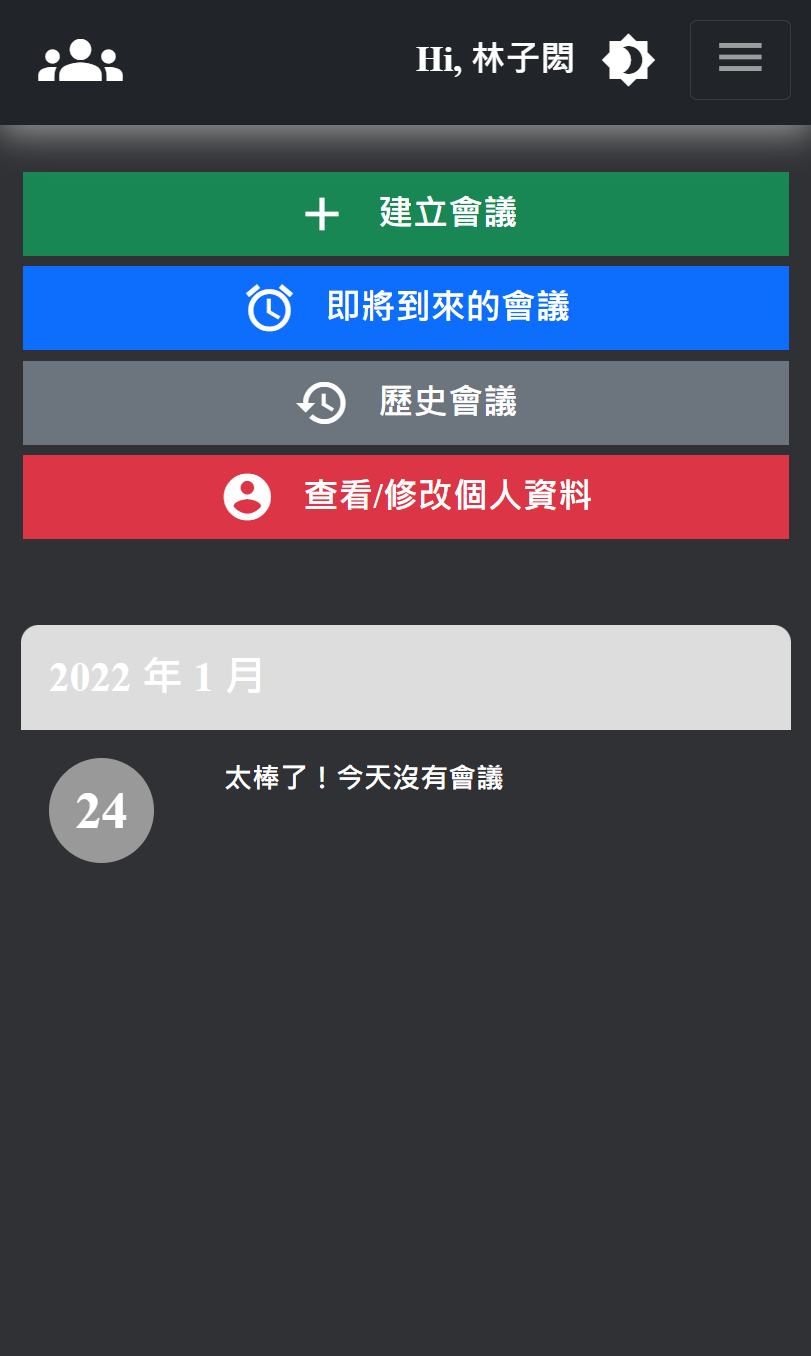Tap the group logo to go home

coord(80,60)
